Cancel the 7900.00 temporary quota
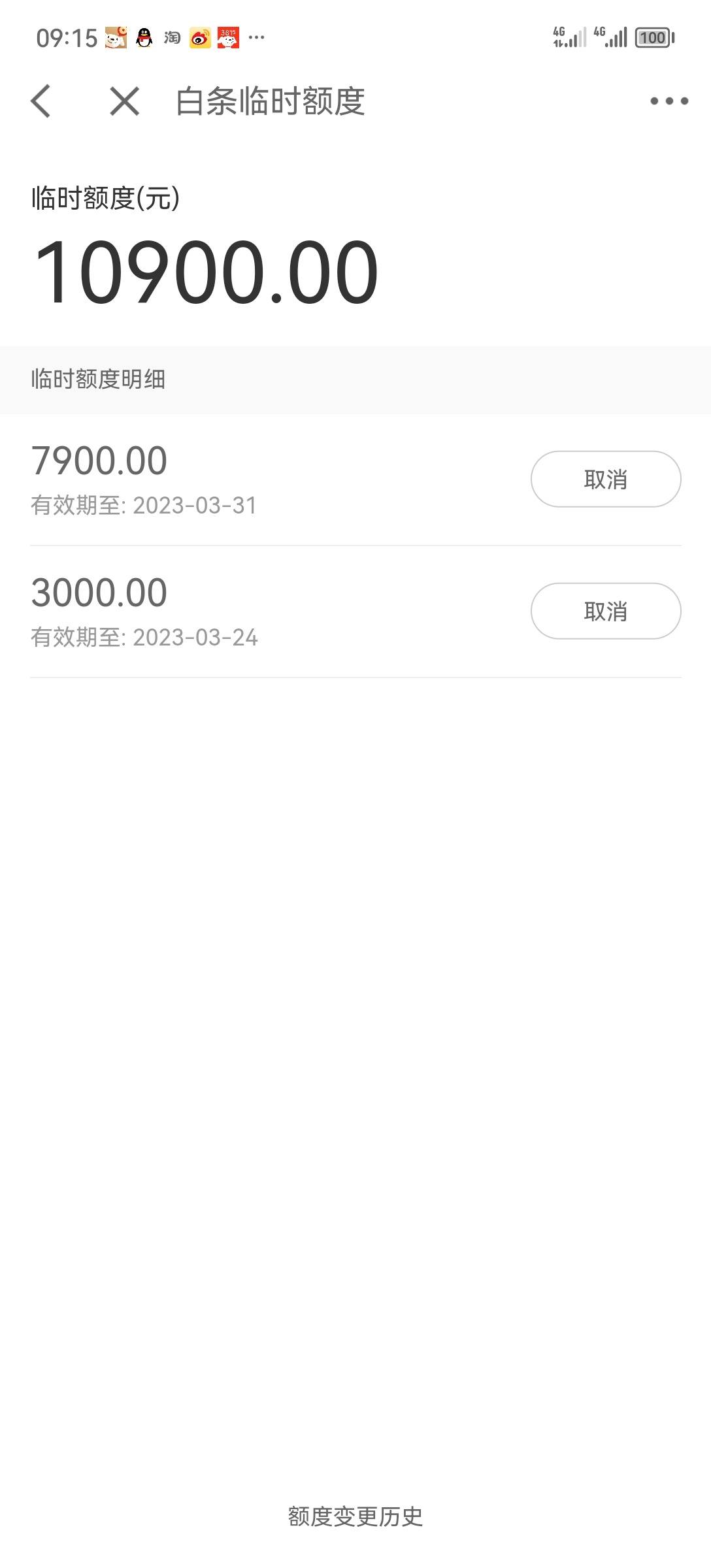Screen dimensions: 711x1568 tap(606, 479)
